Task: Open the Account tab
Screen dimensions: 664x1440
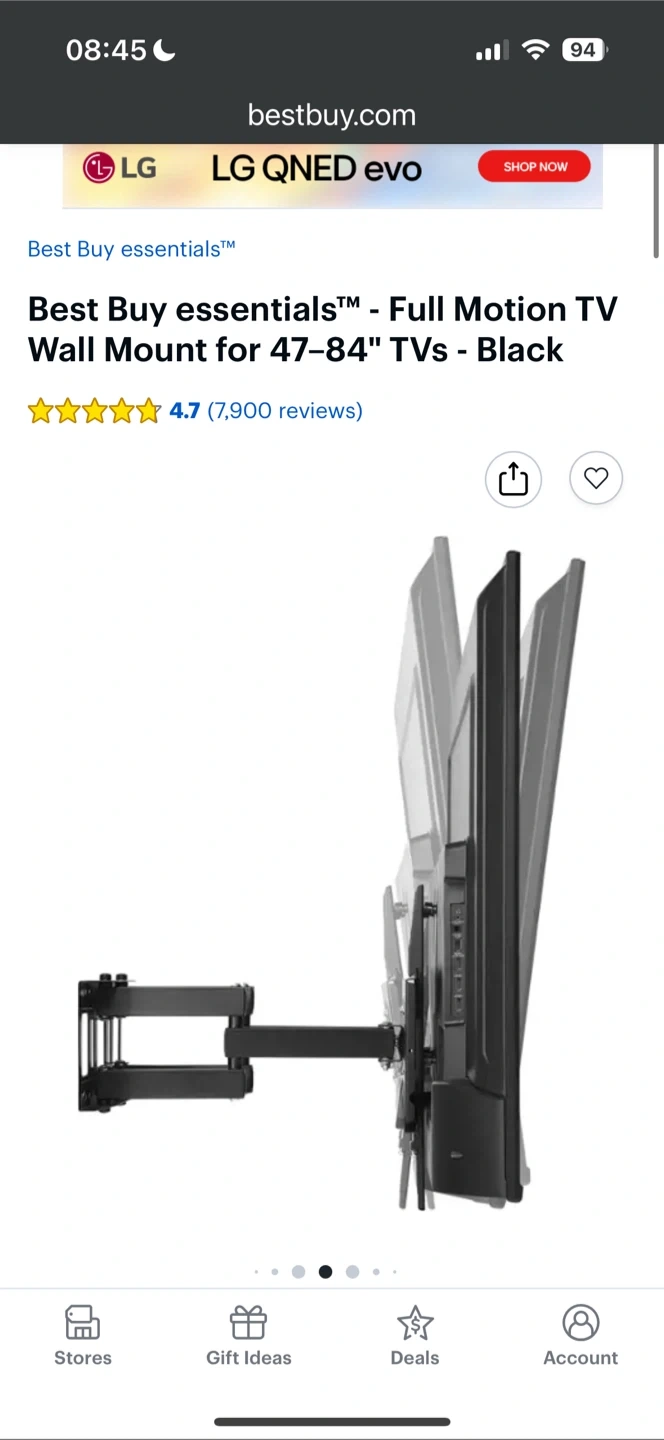Action: 581,1336
